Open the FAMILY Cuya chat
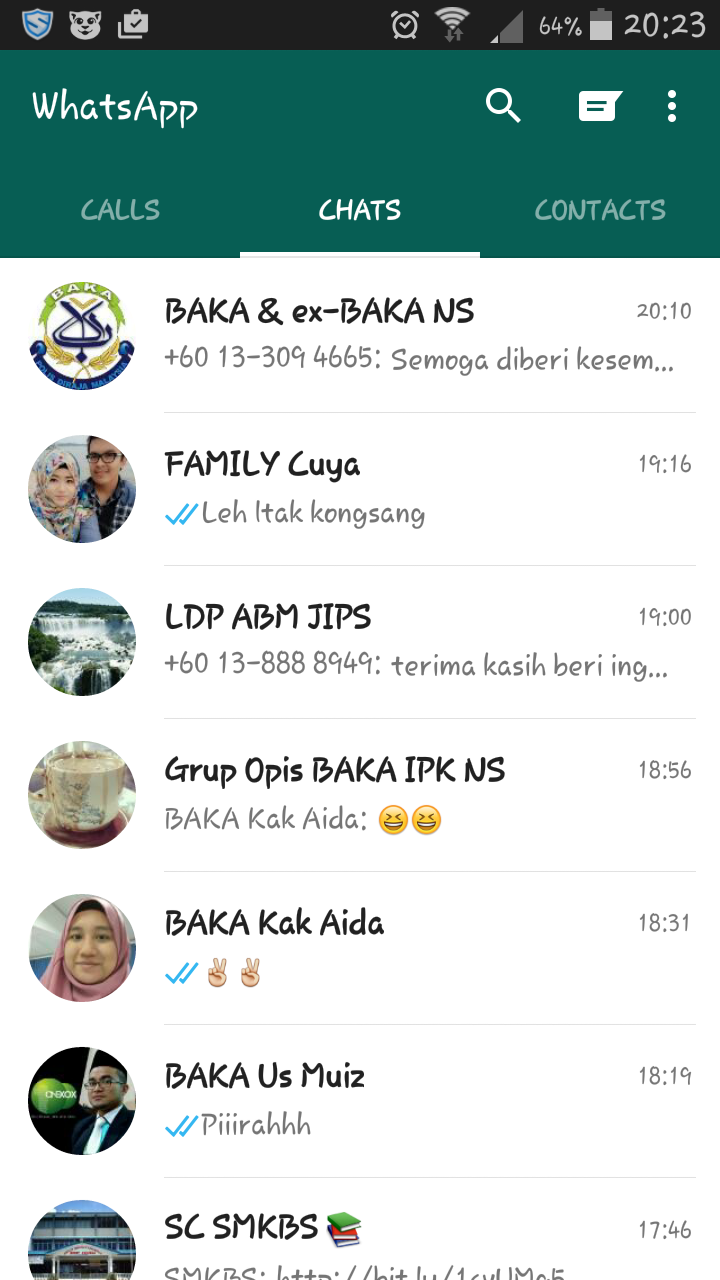The height and width of the screenshot is (1280, 720). pos(420,488)
